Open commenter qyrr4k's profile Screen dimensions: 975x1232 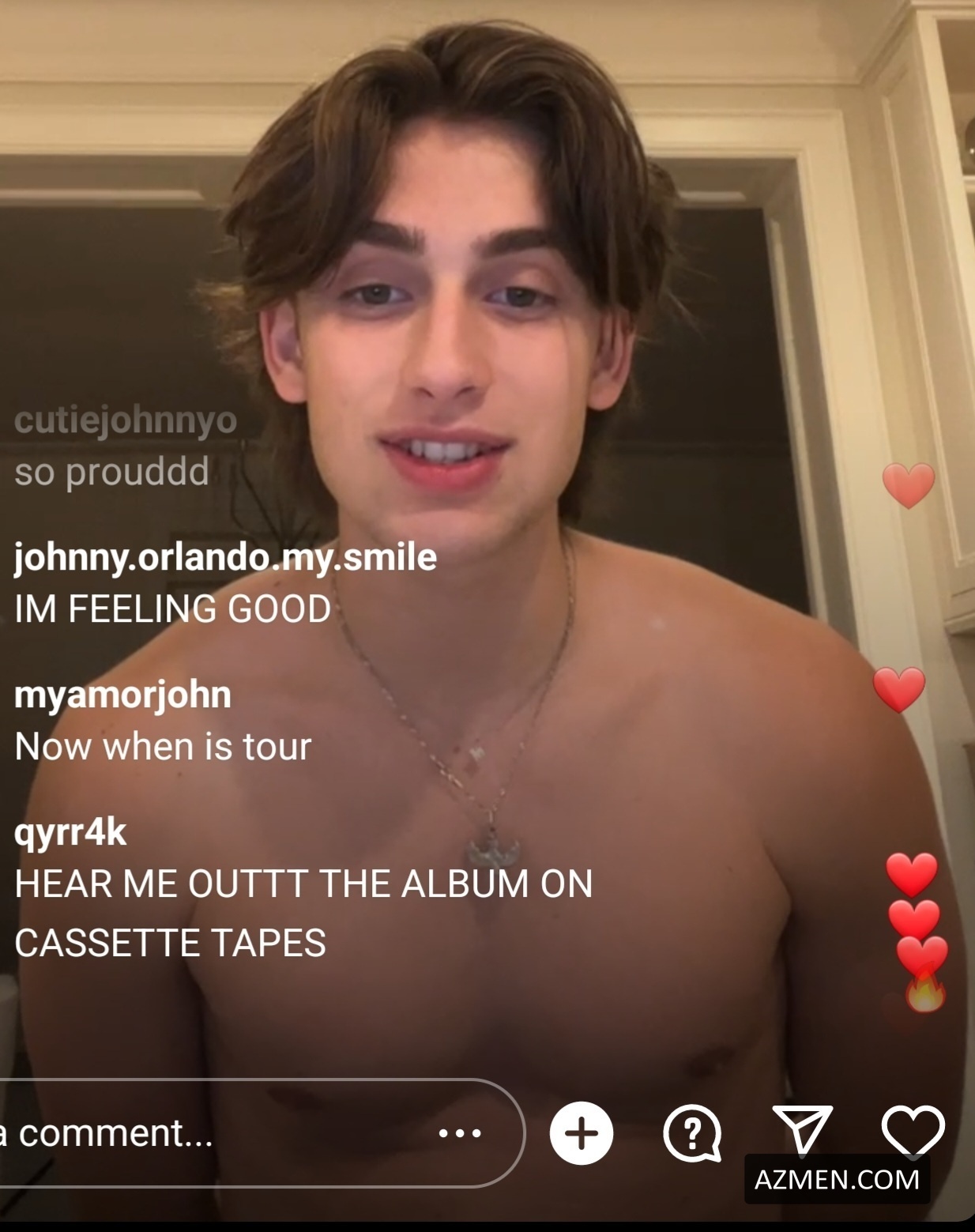click(70, 832)
